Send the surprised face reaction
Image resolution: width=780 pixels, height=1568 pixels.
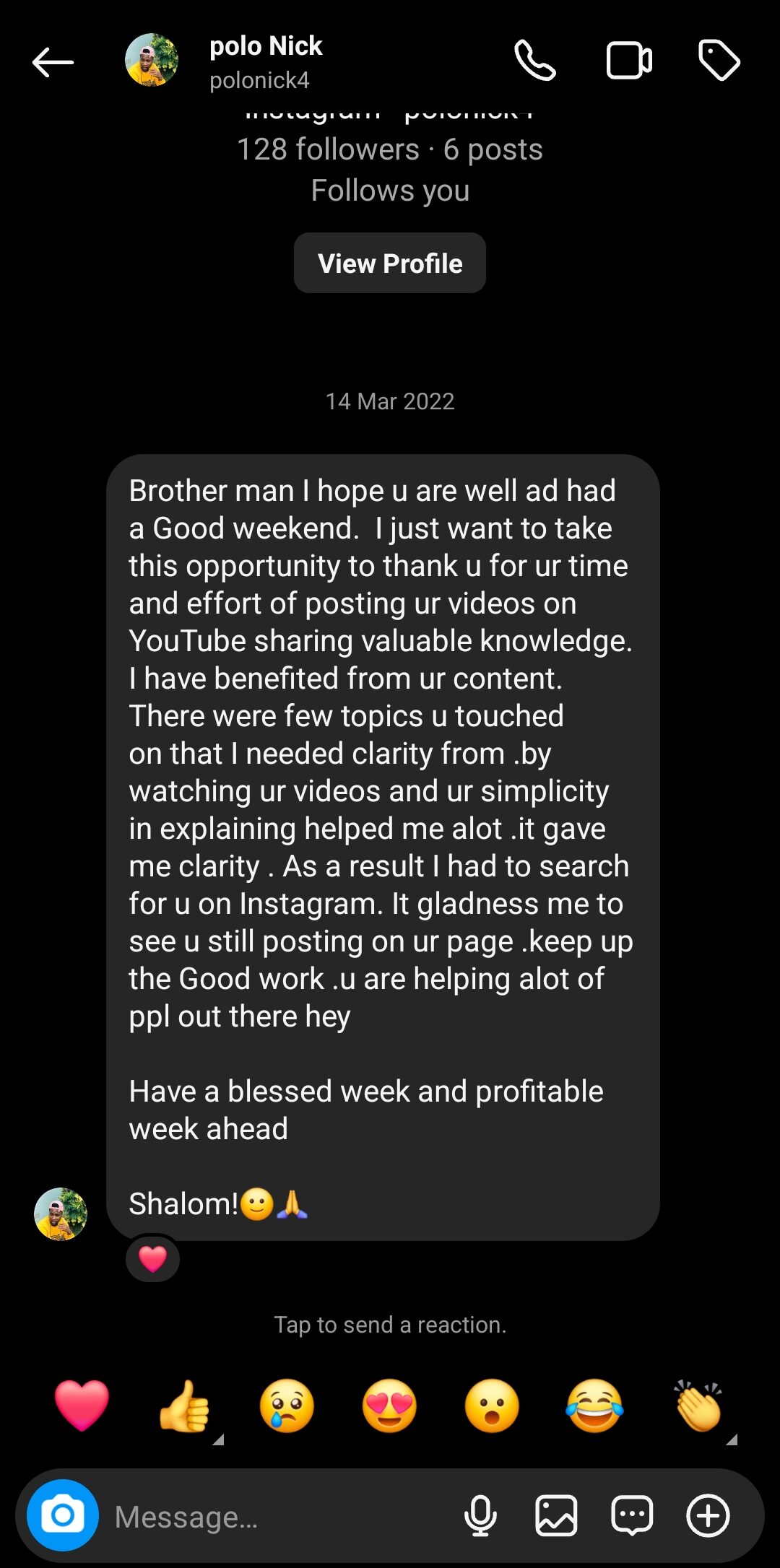(492, 1405)
